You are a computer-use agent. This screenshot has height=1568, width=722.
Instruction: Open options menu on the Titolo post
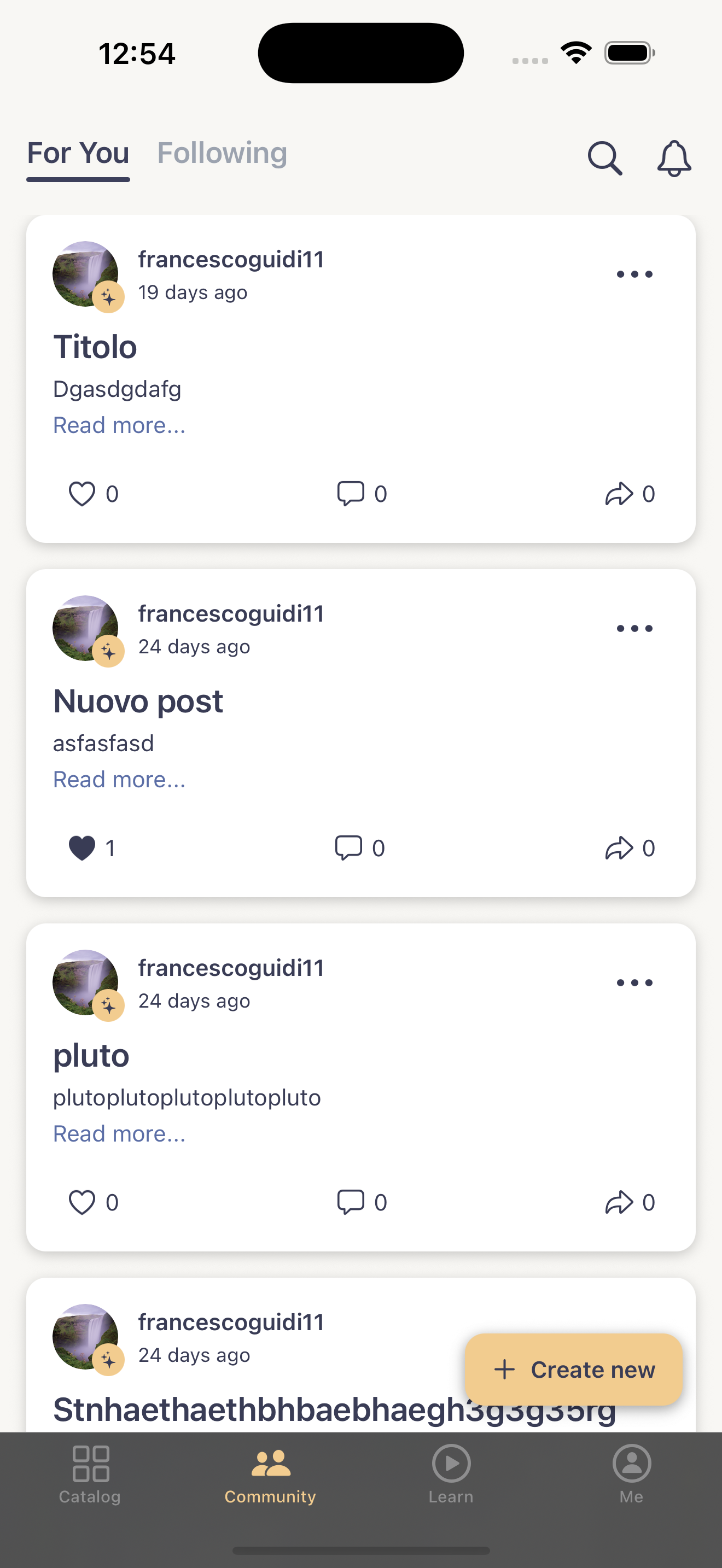point(634,274)
